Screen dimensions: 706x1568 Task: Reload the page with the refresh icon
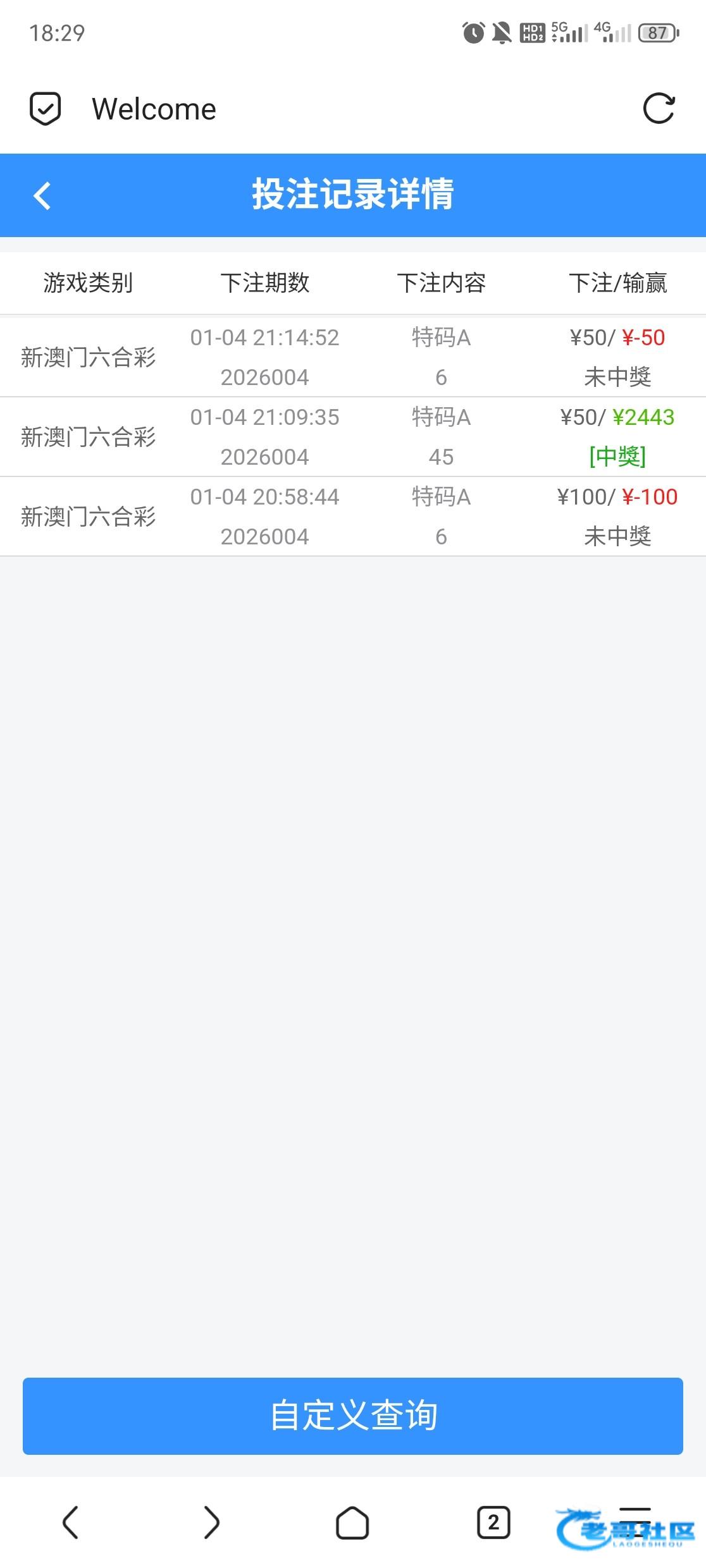pyautogui.click(x=659, y=109)
